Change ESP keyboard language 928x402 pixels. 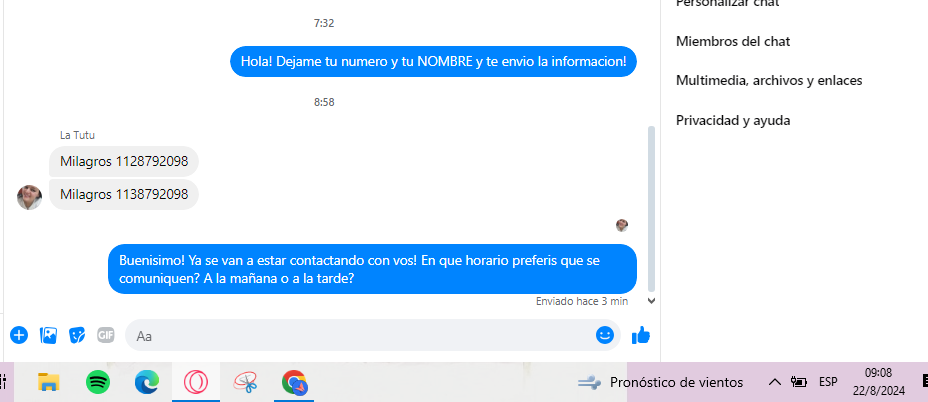[x=828, y=382]
